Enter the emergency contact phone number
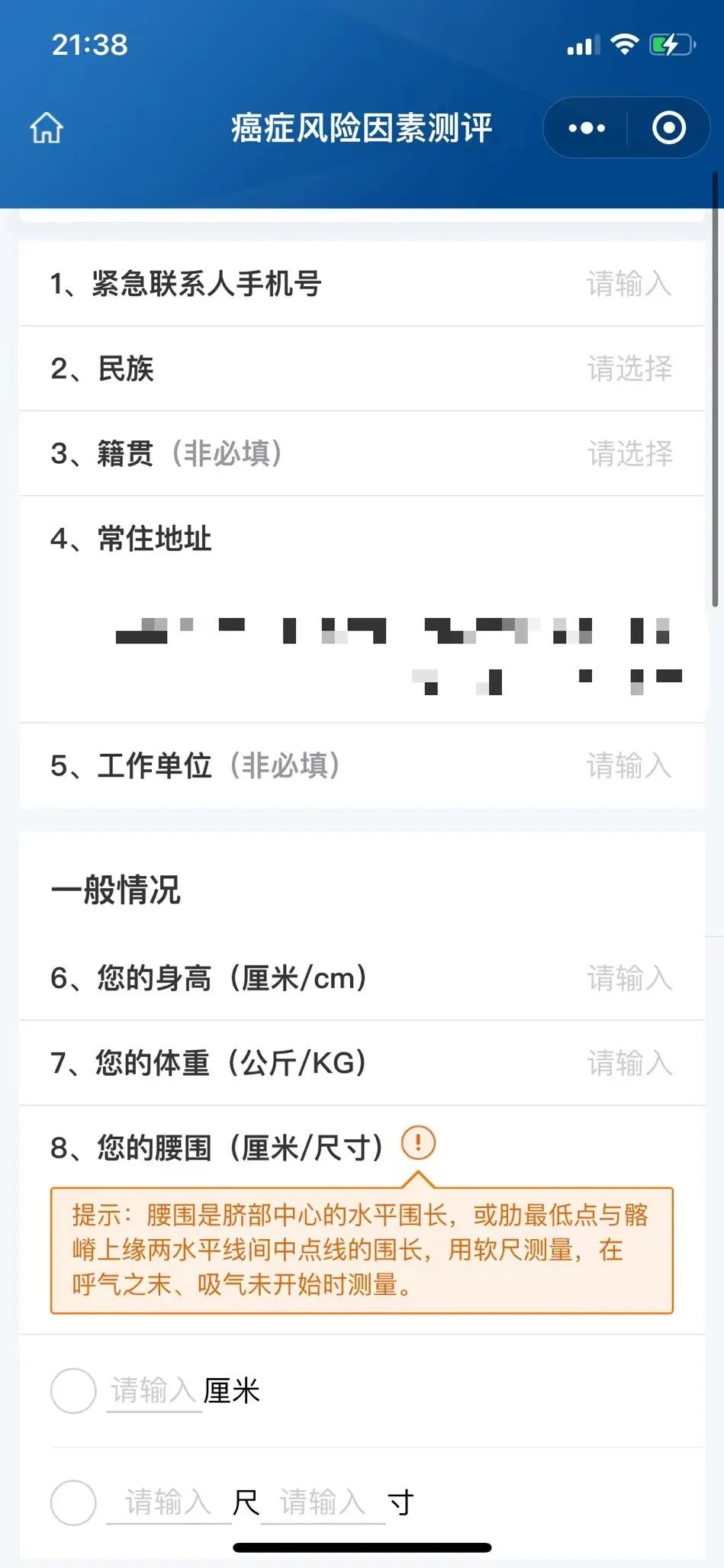This screenshot has height=1568, width=724. coord(628,284)
